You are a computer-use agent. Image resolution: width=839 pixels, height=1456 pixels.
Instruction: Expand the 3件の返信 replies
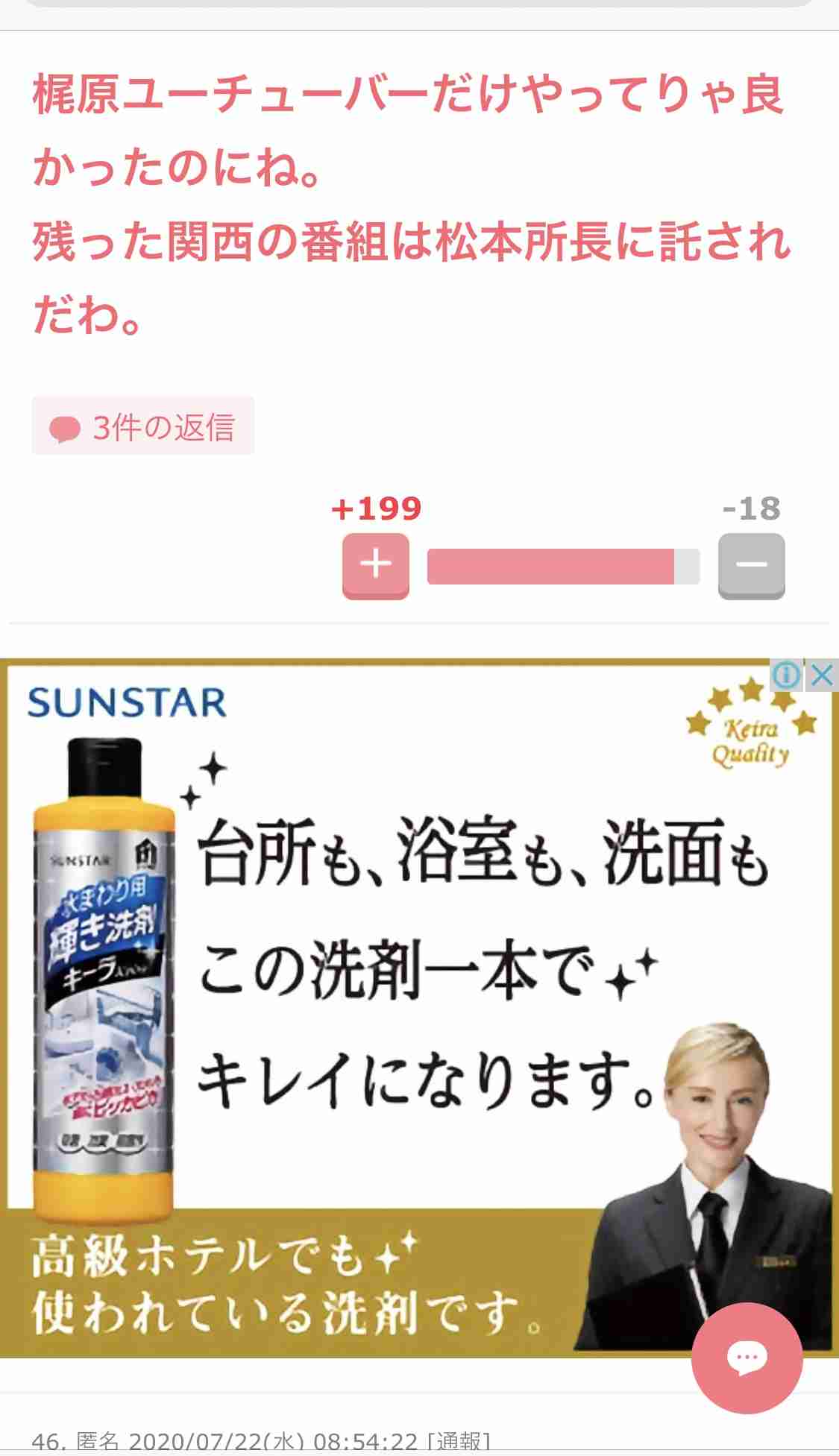pos(142,427)
